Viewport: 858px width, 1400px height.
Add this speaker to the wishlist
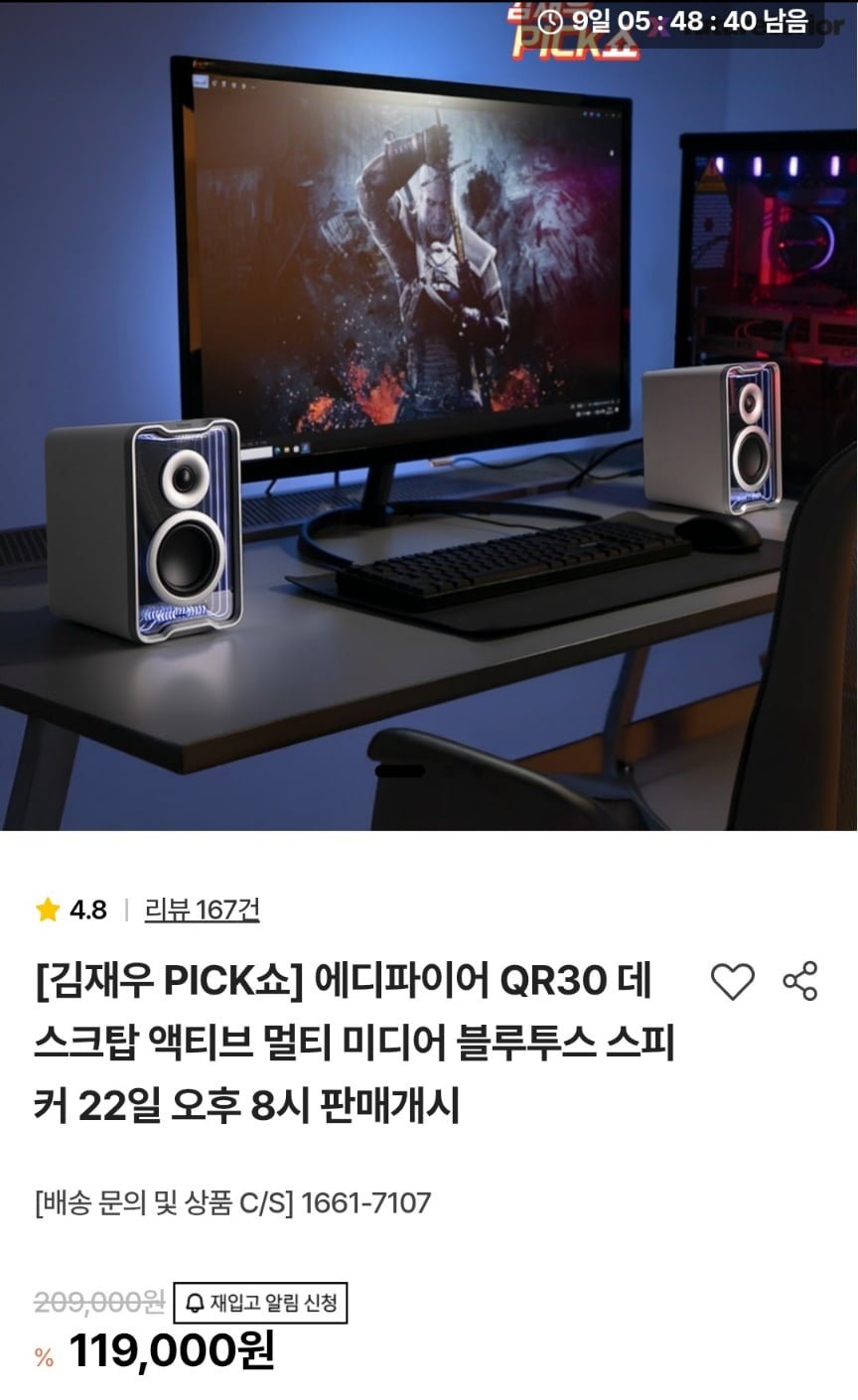733,982
